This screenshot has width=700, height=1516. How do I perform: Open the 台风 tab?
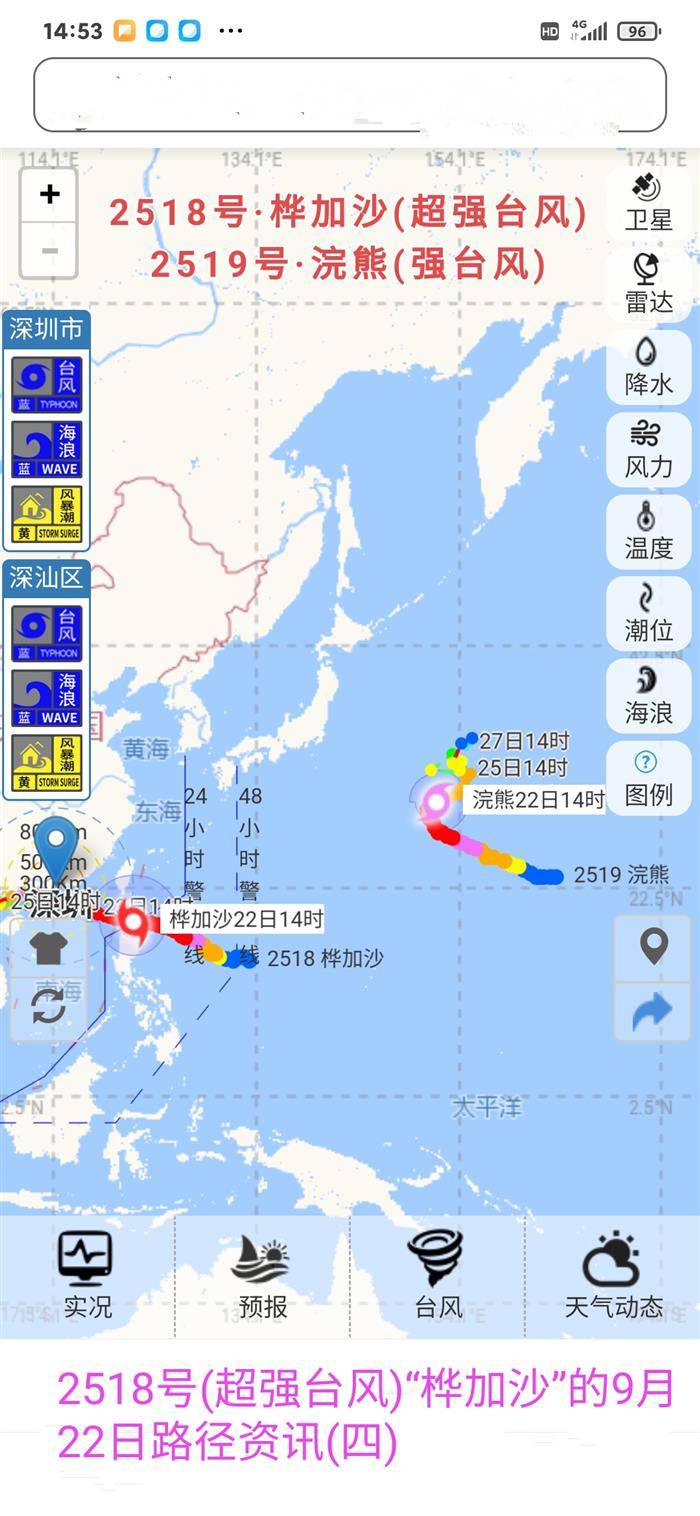coord(437,1275)
